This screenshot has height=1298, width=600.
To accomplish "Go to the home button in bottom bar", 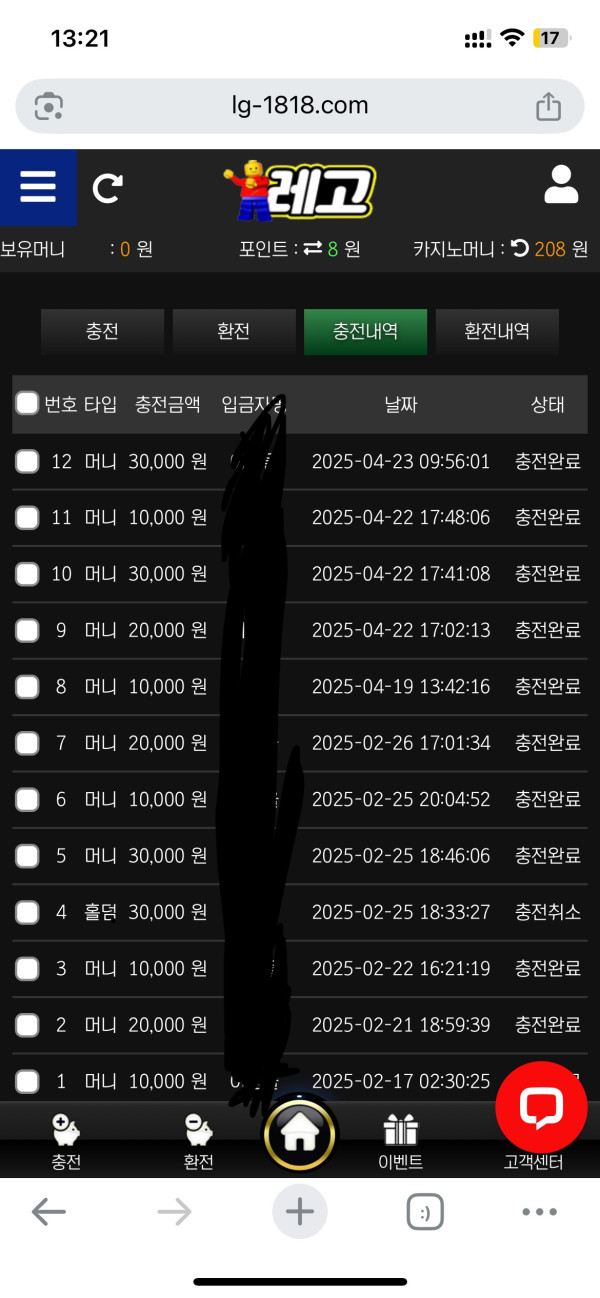I will coord(299,1135).
